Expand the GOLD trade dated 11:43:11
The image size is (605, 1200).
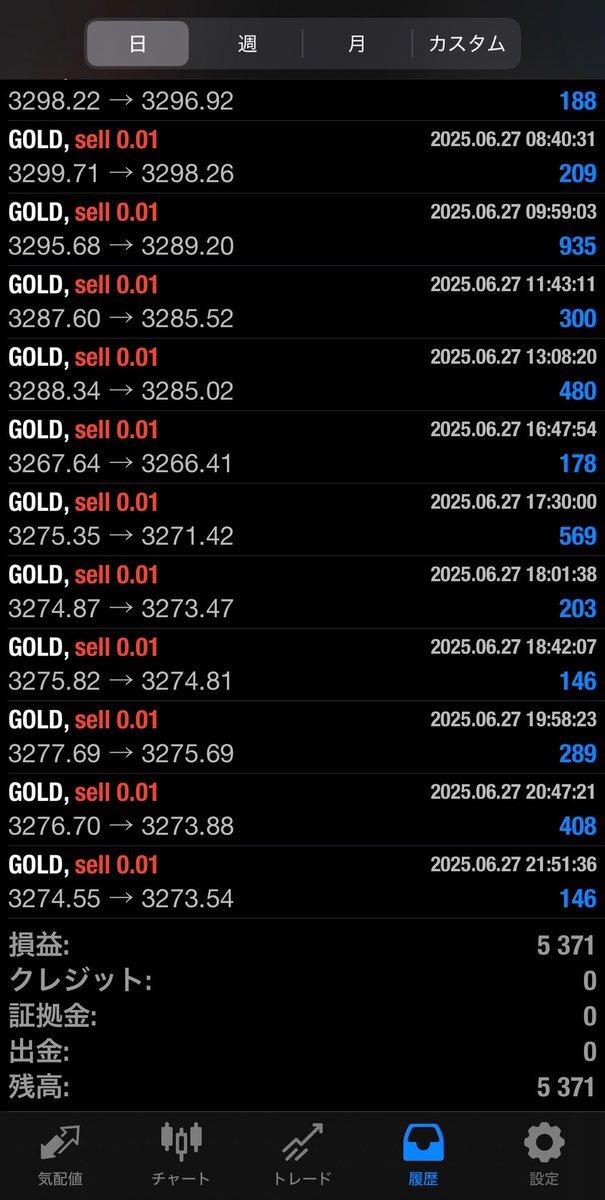point(302,302)
